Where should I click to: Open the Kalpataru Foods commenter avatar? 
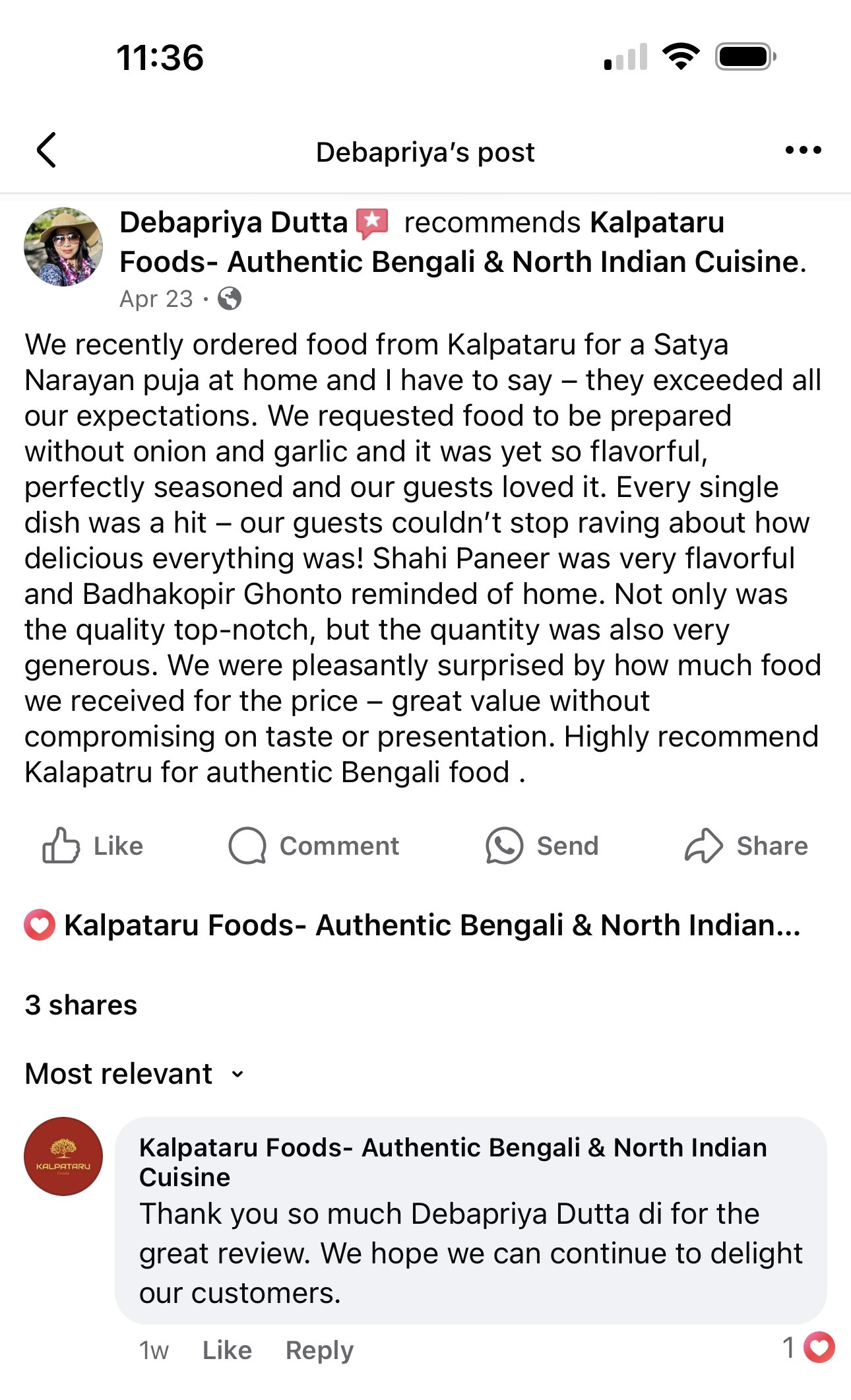pyautogui.click(x=63, y=1156)
